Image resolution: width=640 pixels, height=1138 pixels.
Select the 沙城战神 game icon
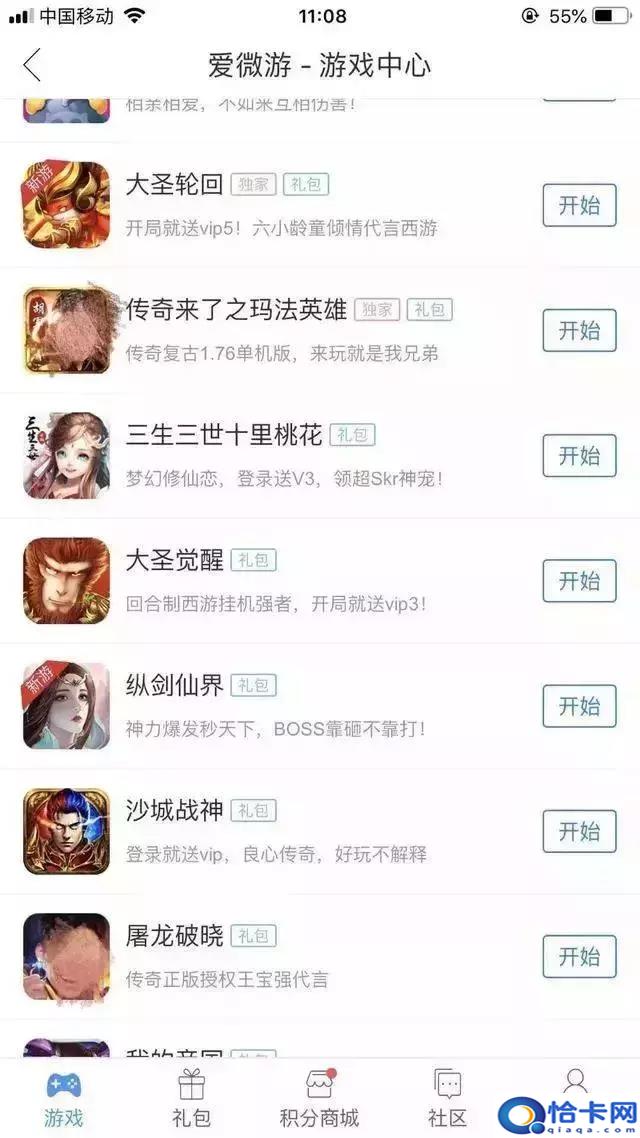[x=67, y=831]
